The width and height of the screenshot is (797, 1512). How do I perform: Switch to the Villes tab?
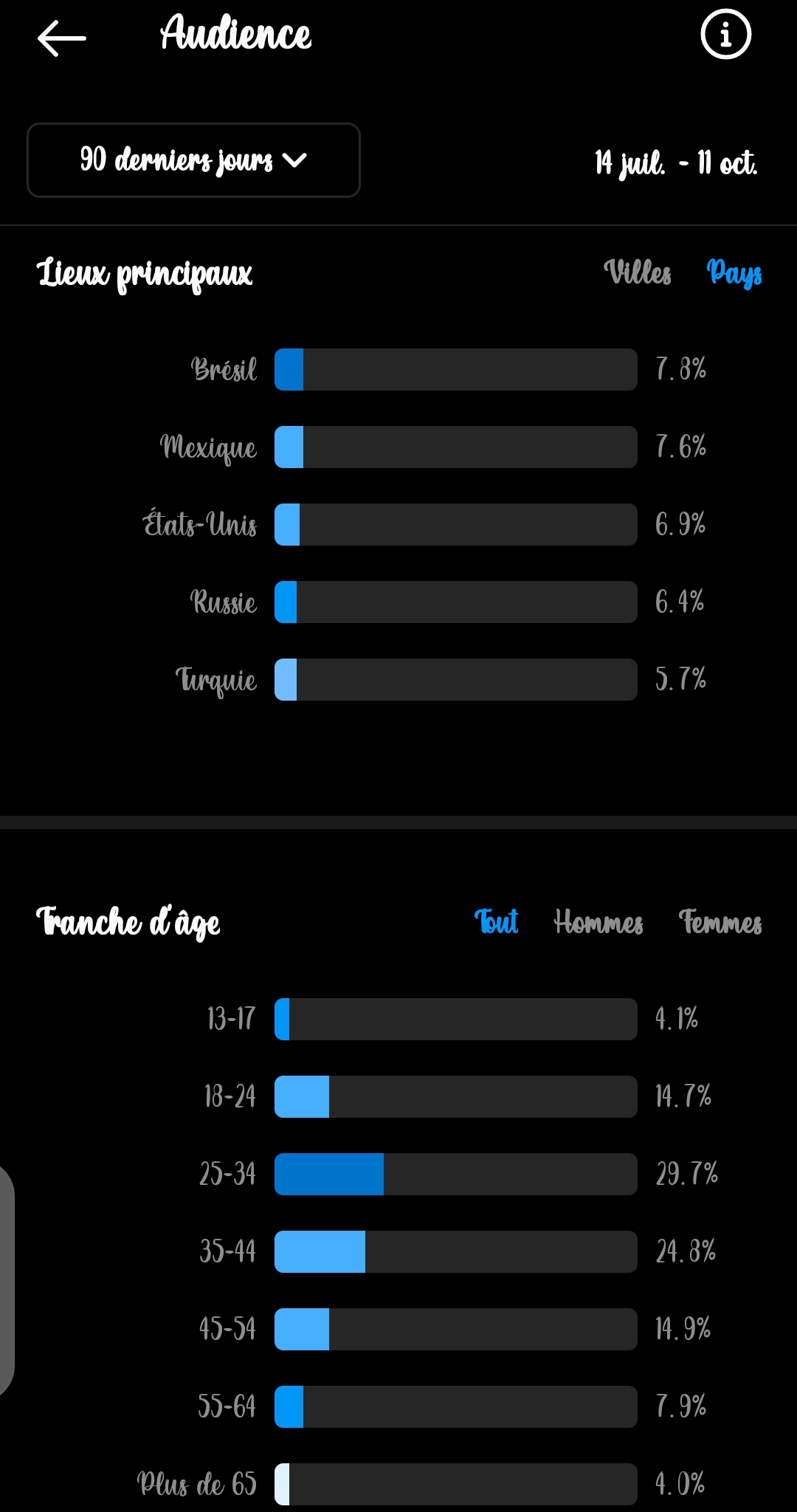click(x=638, y=272)
